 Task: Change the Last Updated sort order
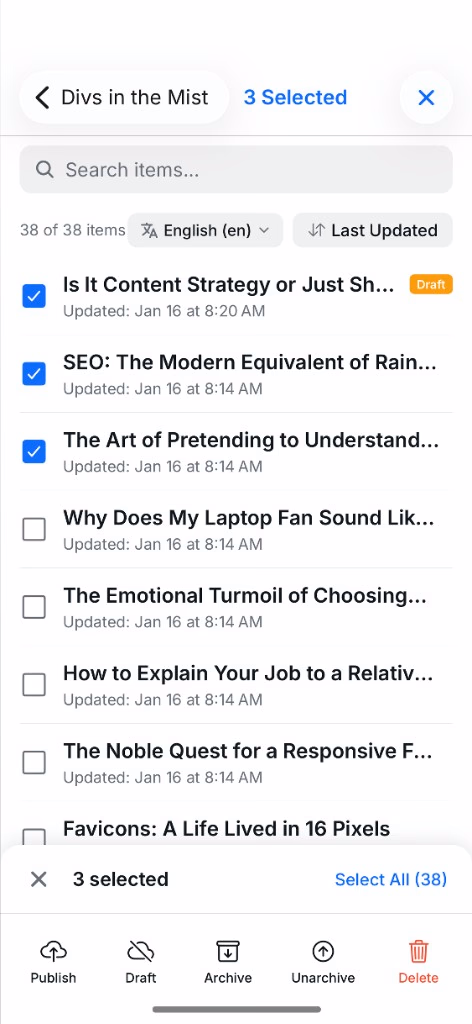372,231
